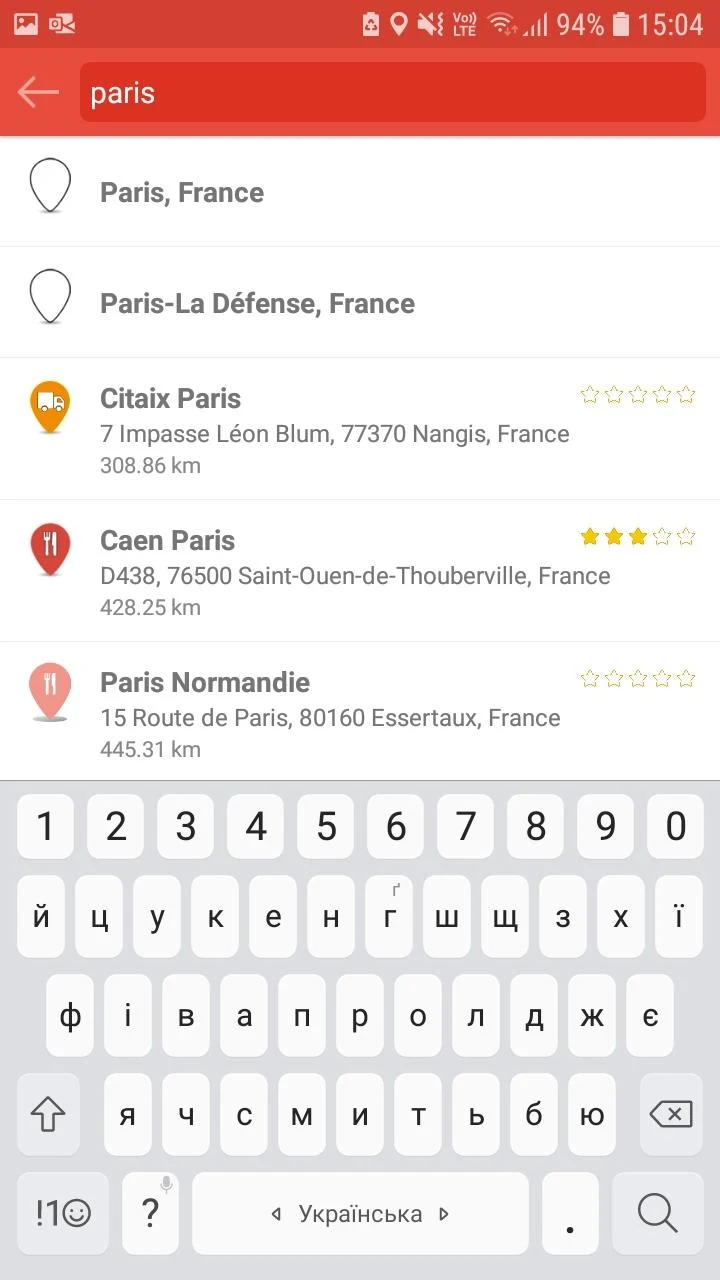The width and height of the screenshot is (720, 1280).
Task: Go back using the arrow icon
Action: point(39,93)
